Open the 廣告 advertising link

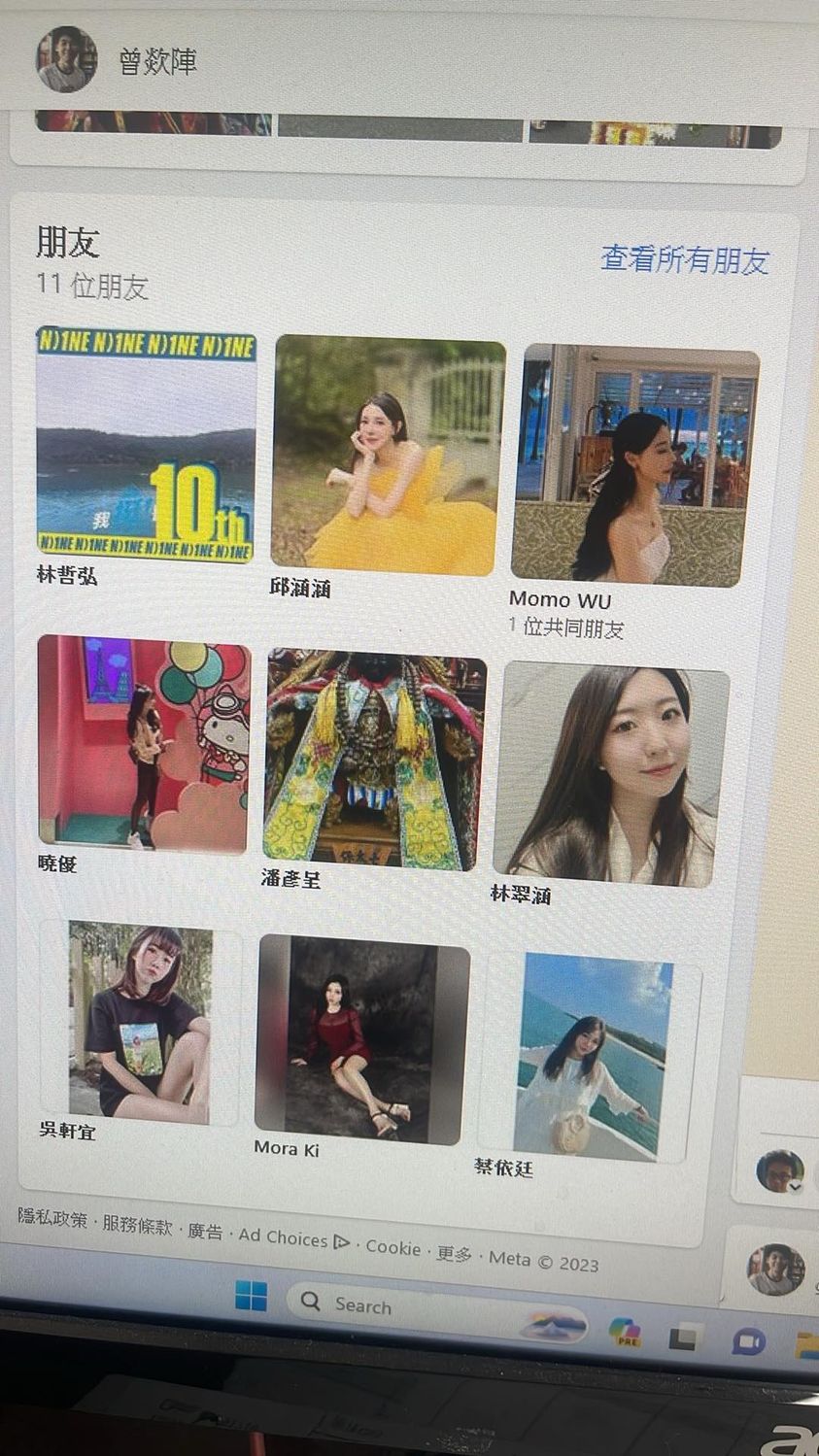point(205,1231)
